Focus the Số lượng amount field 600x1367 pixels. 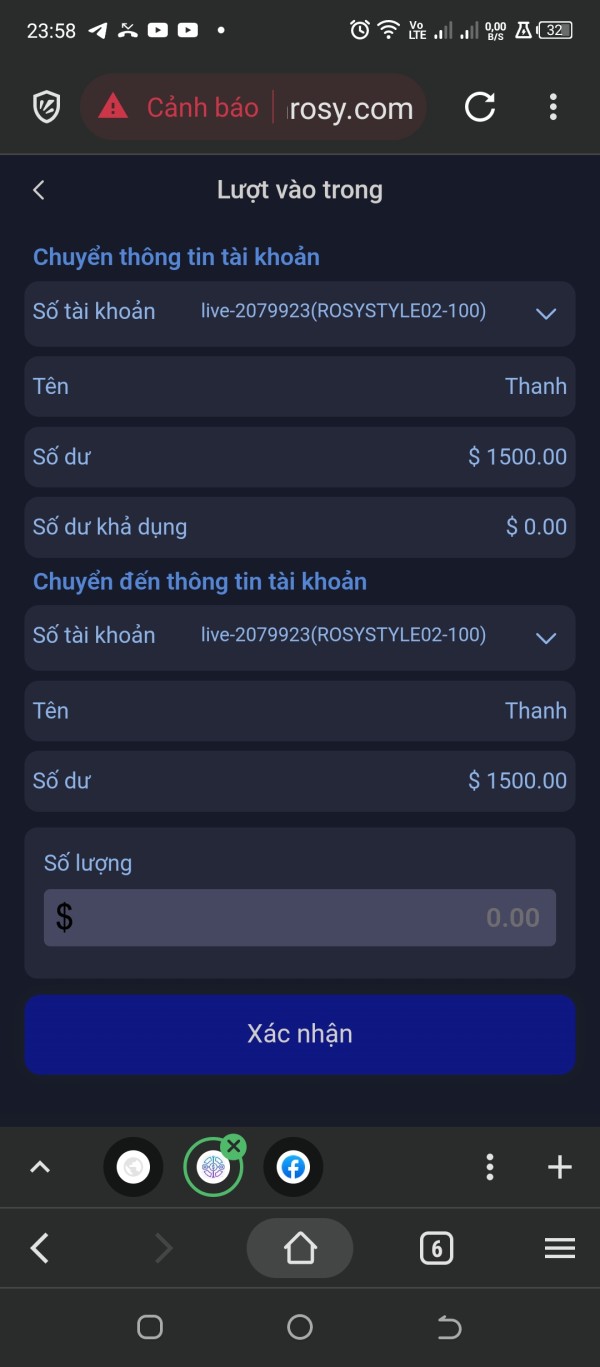point(300,918)
